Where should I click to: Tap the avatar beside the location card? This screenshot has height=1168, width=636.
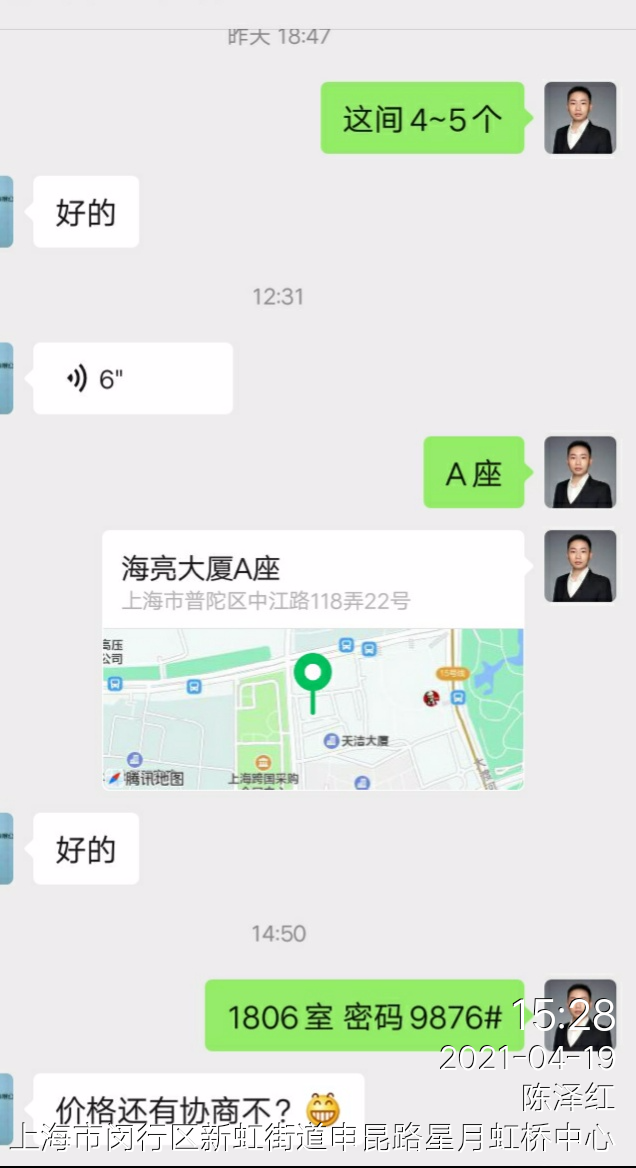click(579, 566)
